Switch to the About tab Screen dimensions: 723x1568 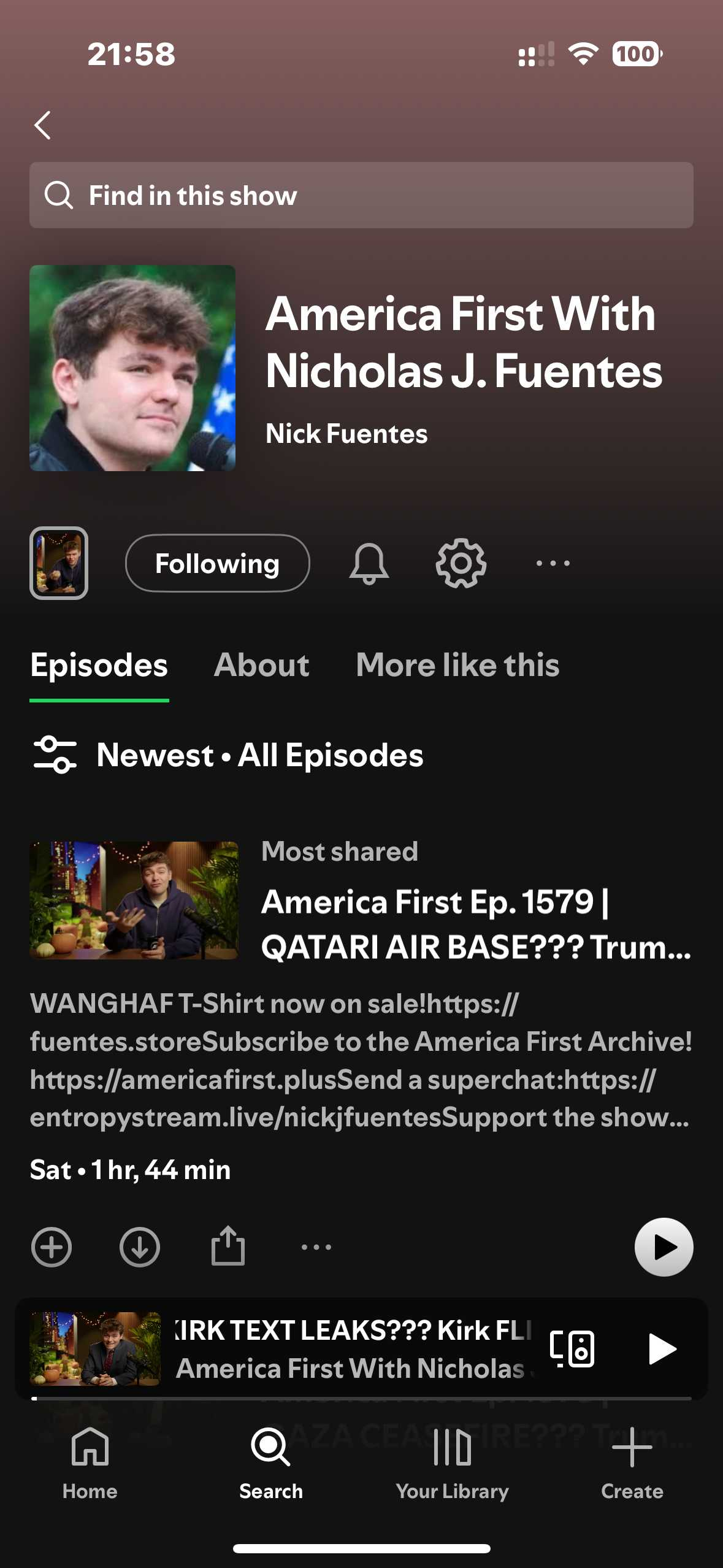coord(261,665)
